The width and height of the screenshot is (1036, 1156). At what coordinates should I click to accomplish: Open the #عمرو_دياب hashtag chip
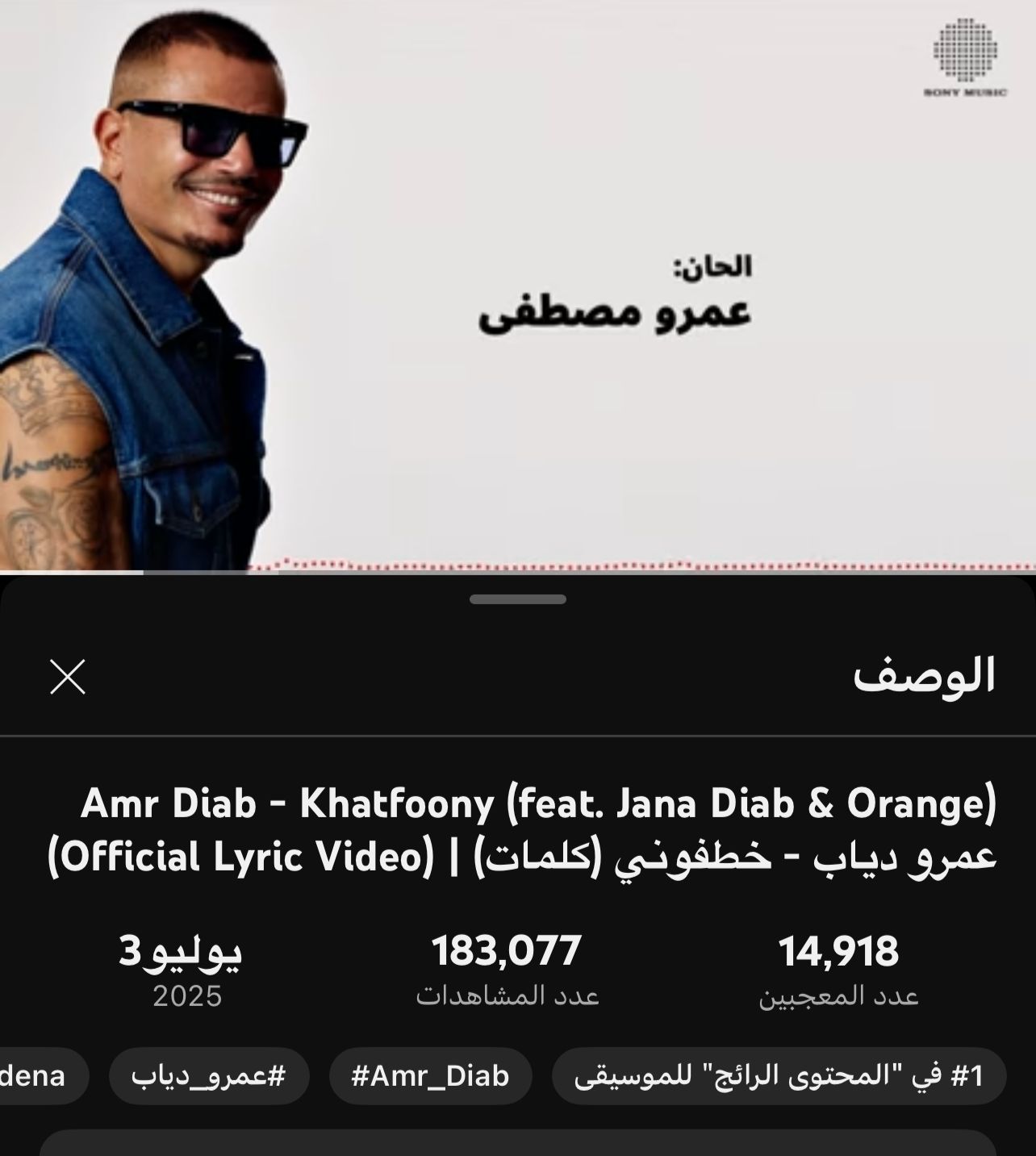tap(209, 1075)
